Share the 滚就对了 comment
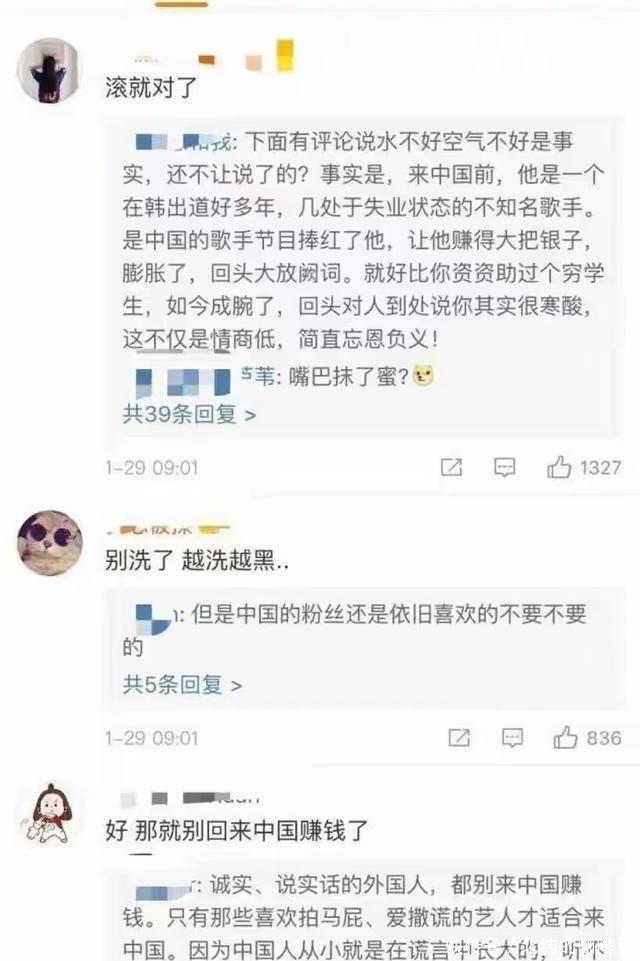The width and height of the screenshot is (640, 961). click(451, 467)
